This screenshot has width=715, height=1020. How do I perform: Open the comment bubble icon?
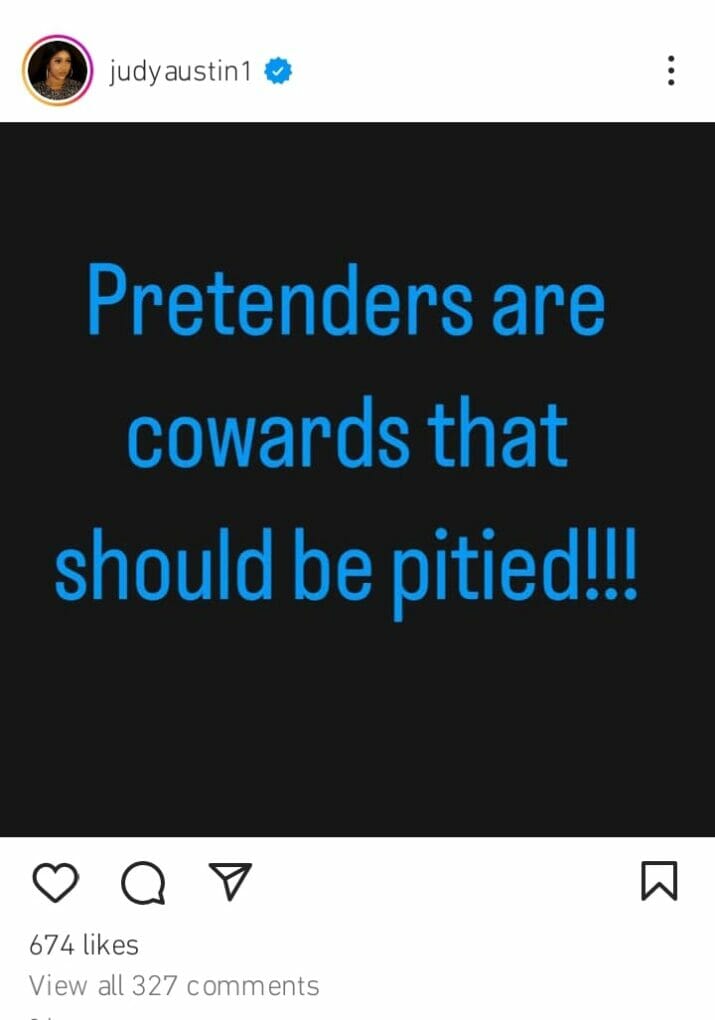pos(142,882)
